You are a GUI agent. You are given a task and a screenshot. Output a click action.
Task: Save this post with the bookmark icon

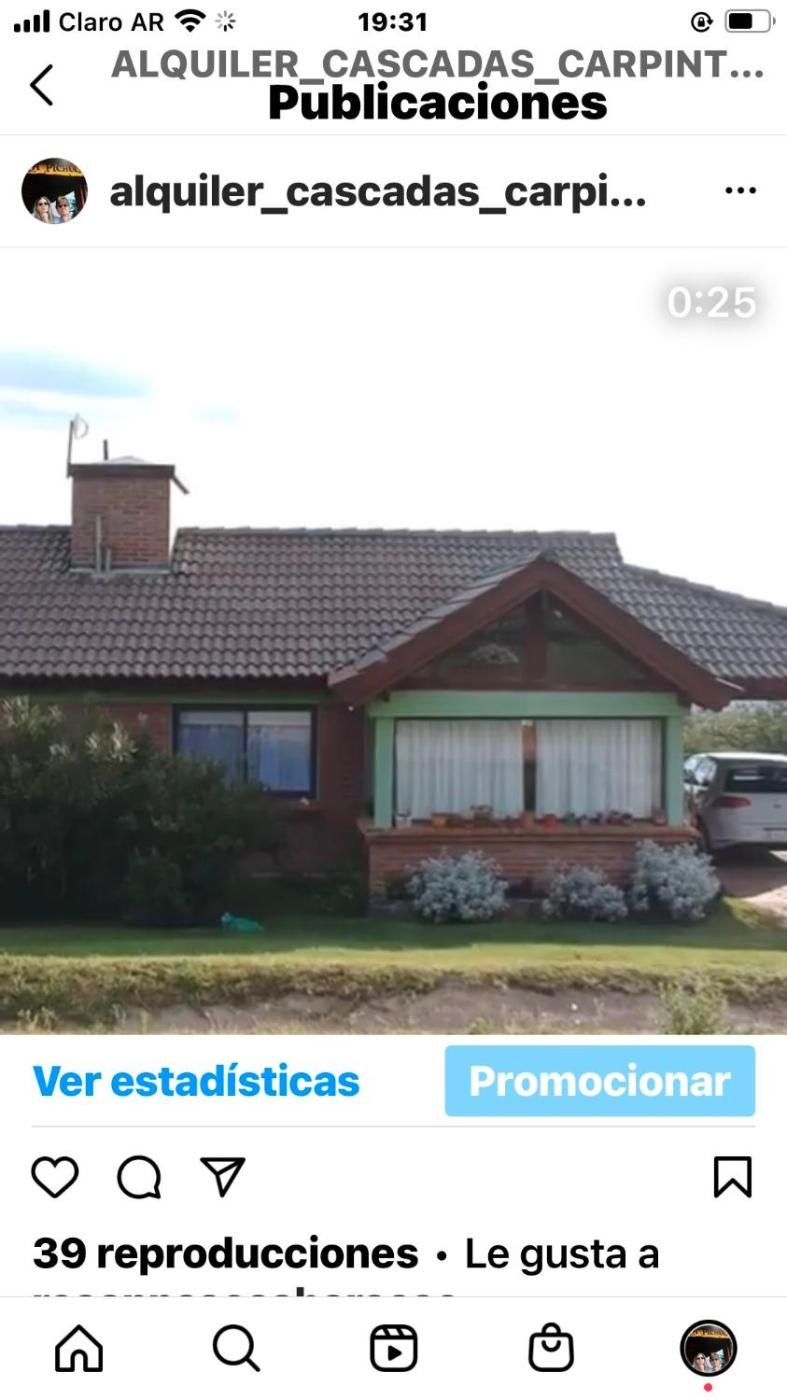pos(732,1177)
